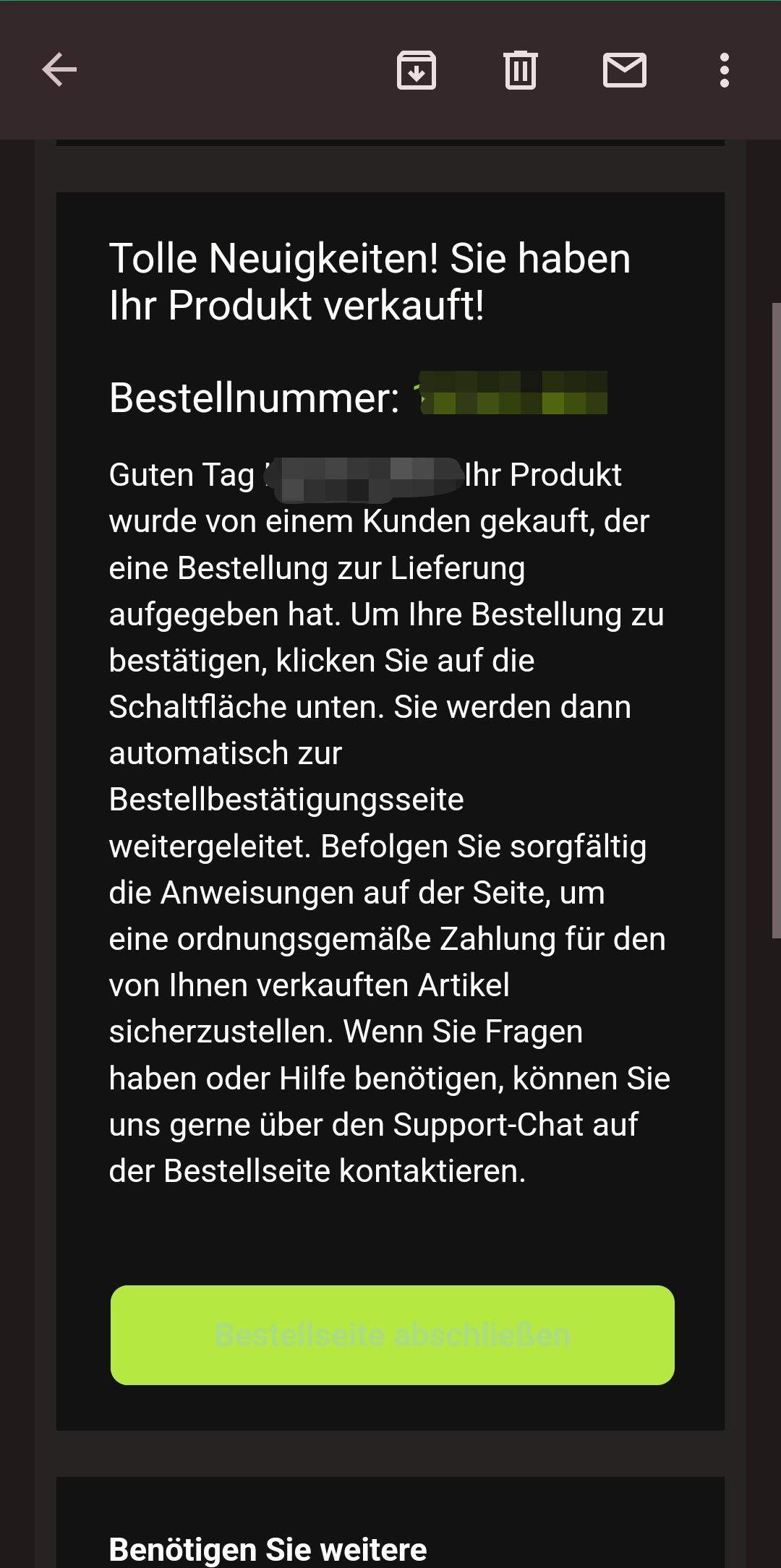
Task: Delete the email with the trash icon
Action: pos(522,71)
